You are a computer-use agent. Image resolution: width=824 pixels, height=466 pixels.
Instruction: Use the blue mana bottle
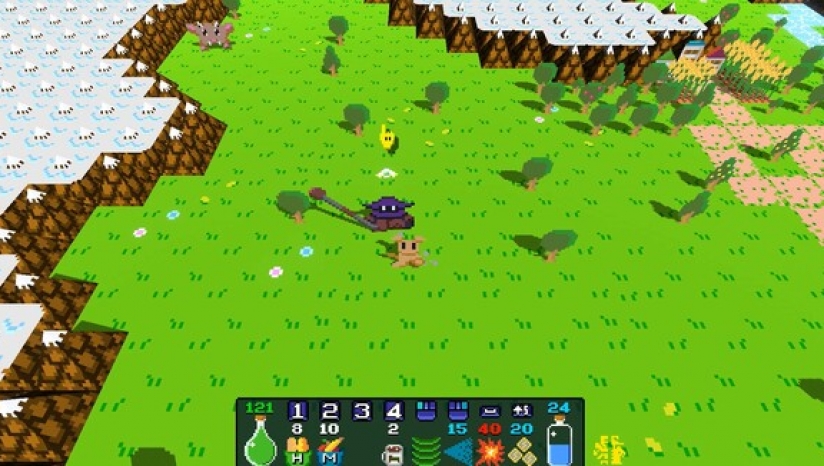560,441
